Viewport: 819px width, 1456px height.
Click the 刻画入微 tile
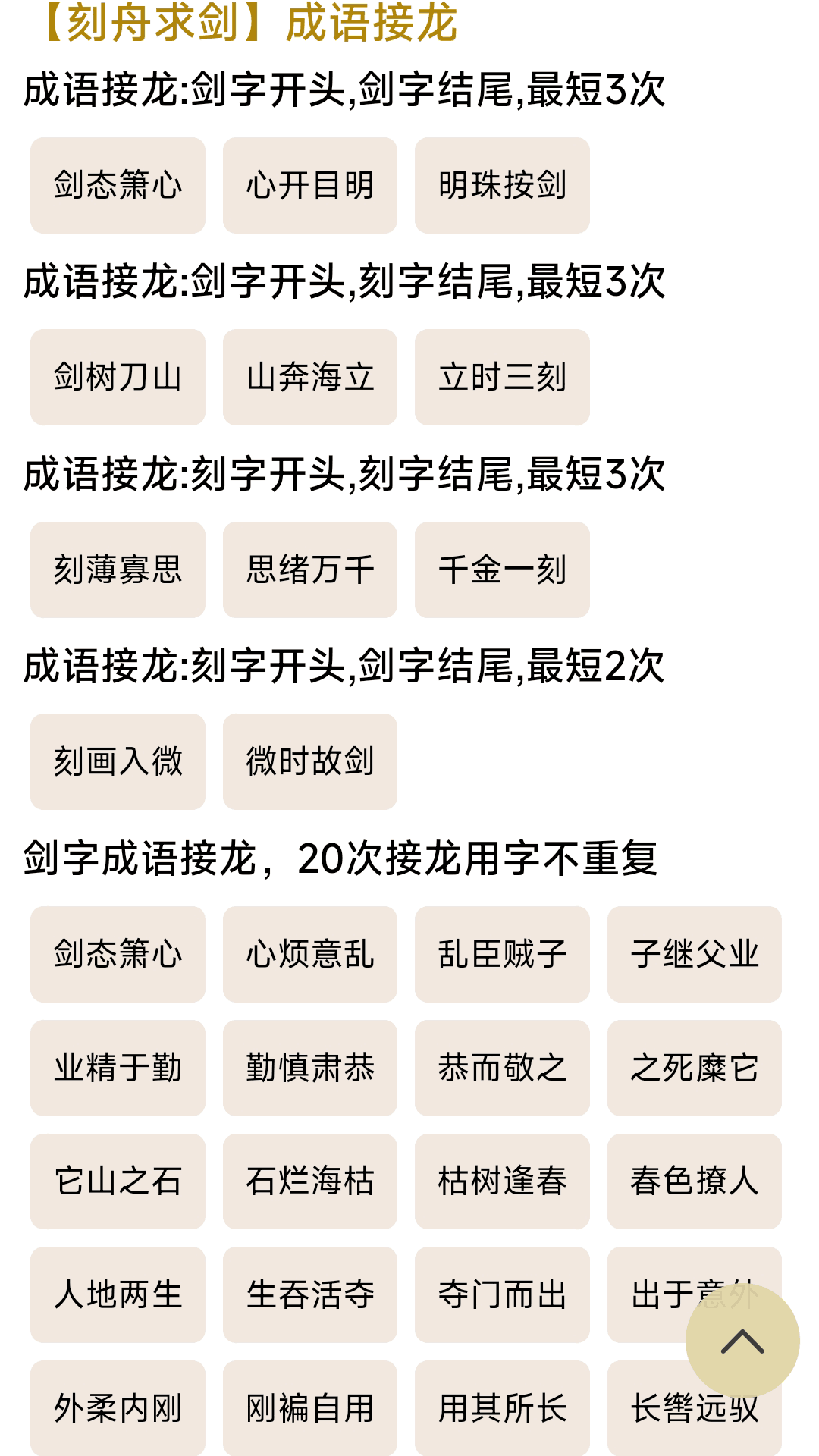[x=117, y=762]
